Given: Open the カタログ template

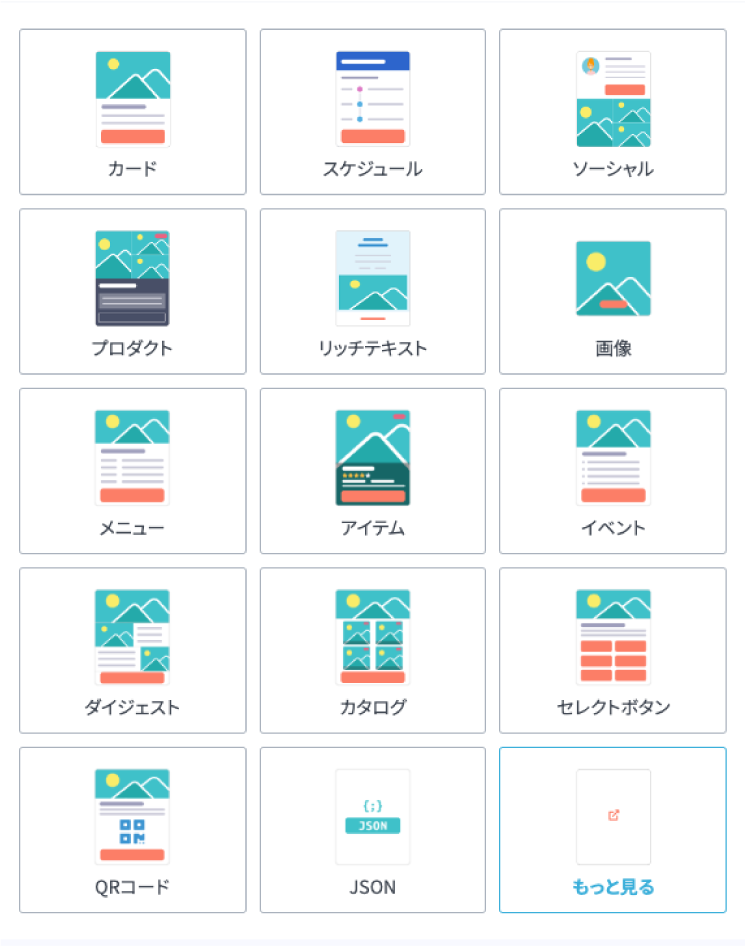Looking at the screenshot, I should 372,650.
